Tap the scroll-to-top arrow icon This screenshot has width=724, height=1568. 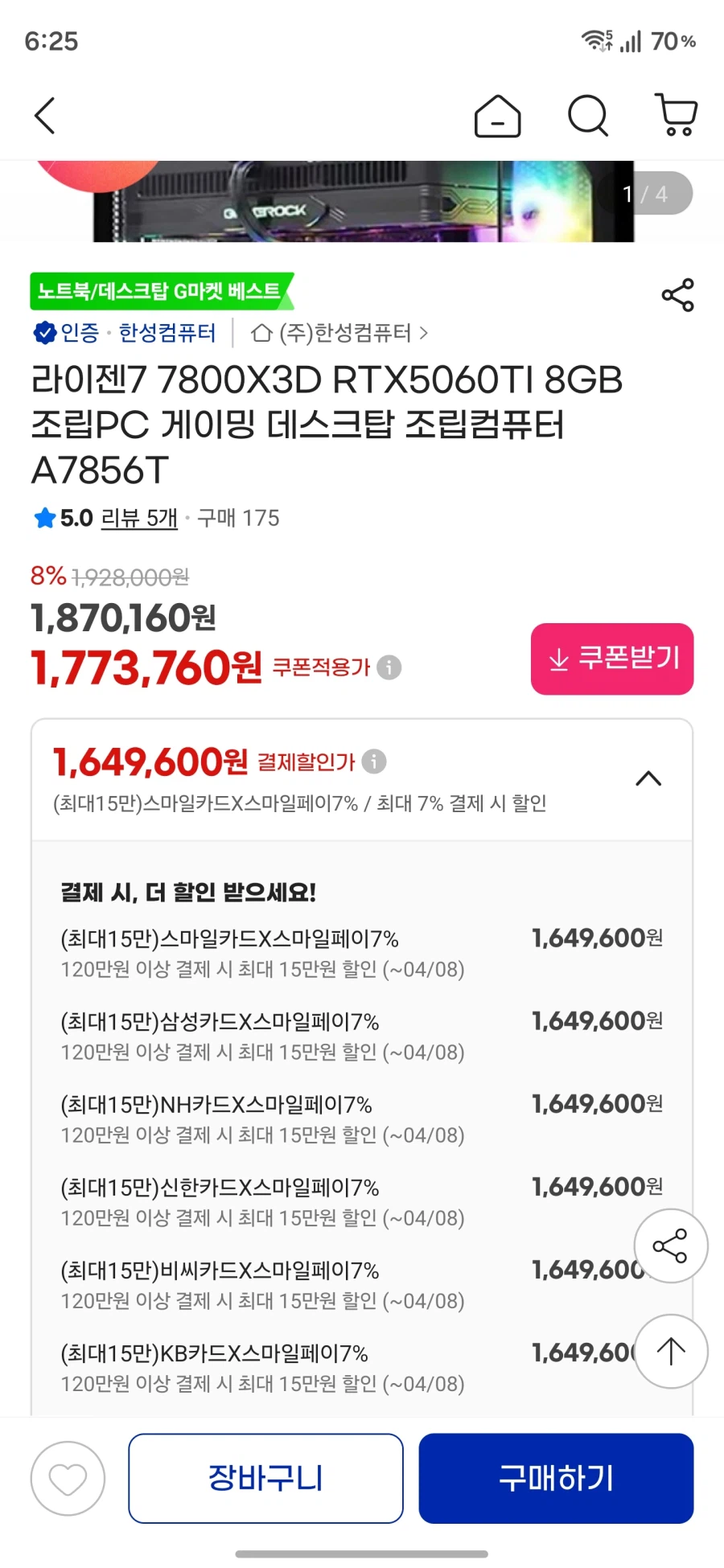click(671, 1352)
